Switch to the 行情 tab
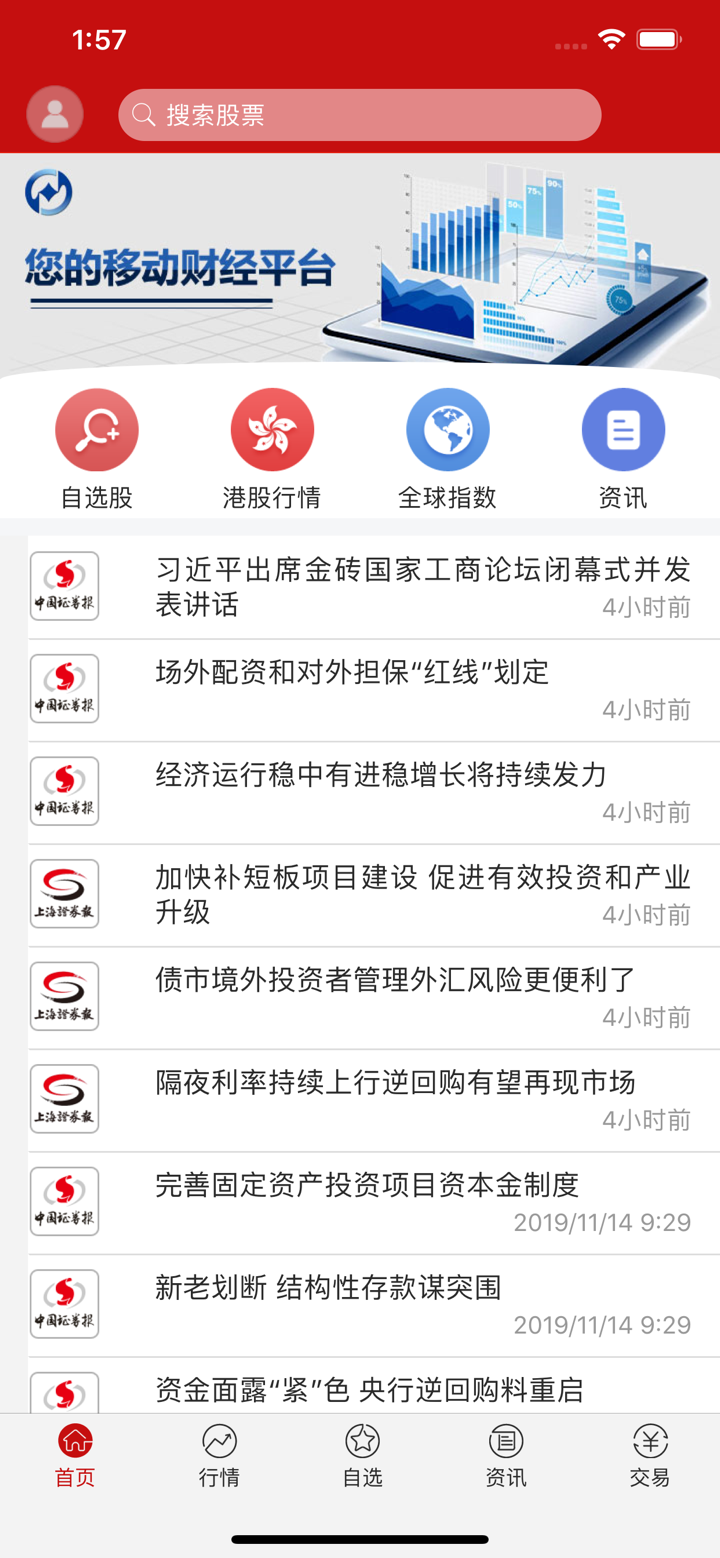 [219, 1456]
